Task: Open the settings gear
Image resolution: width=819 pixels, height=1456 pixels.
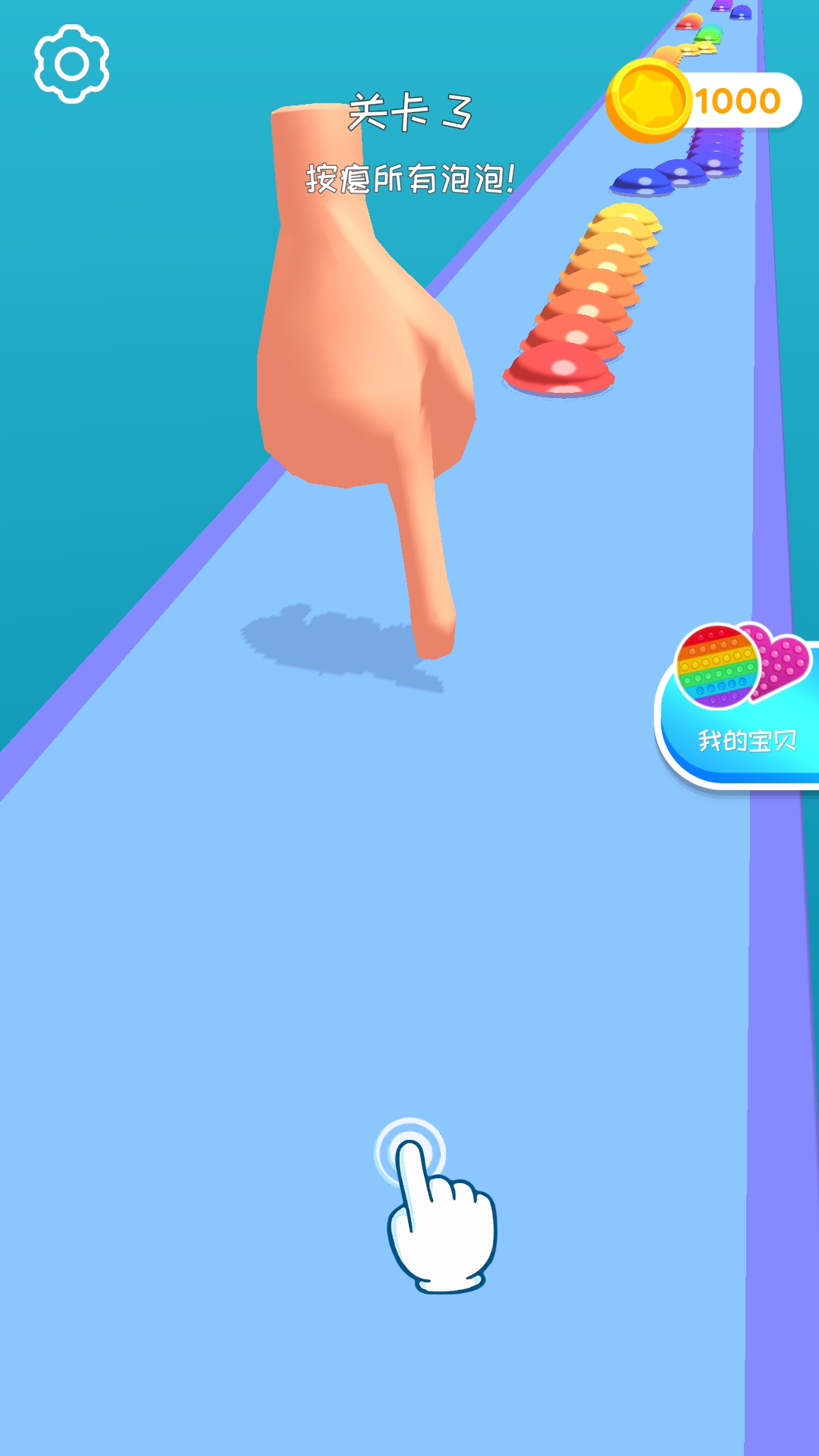Action: (72, 64)
